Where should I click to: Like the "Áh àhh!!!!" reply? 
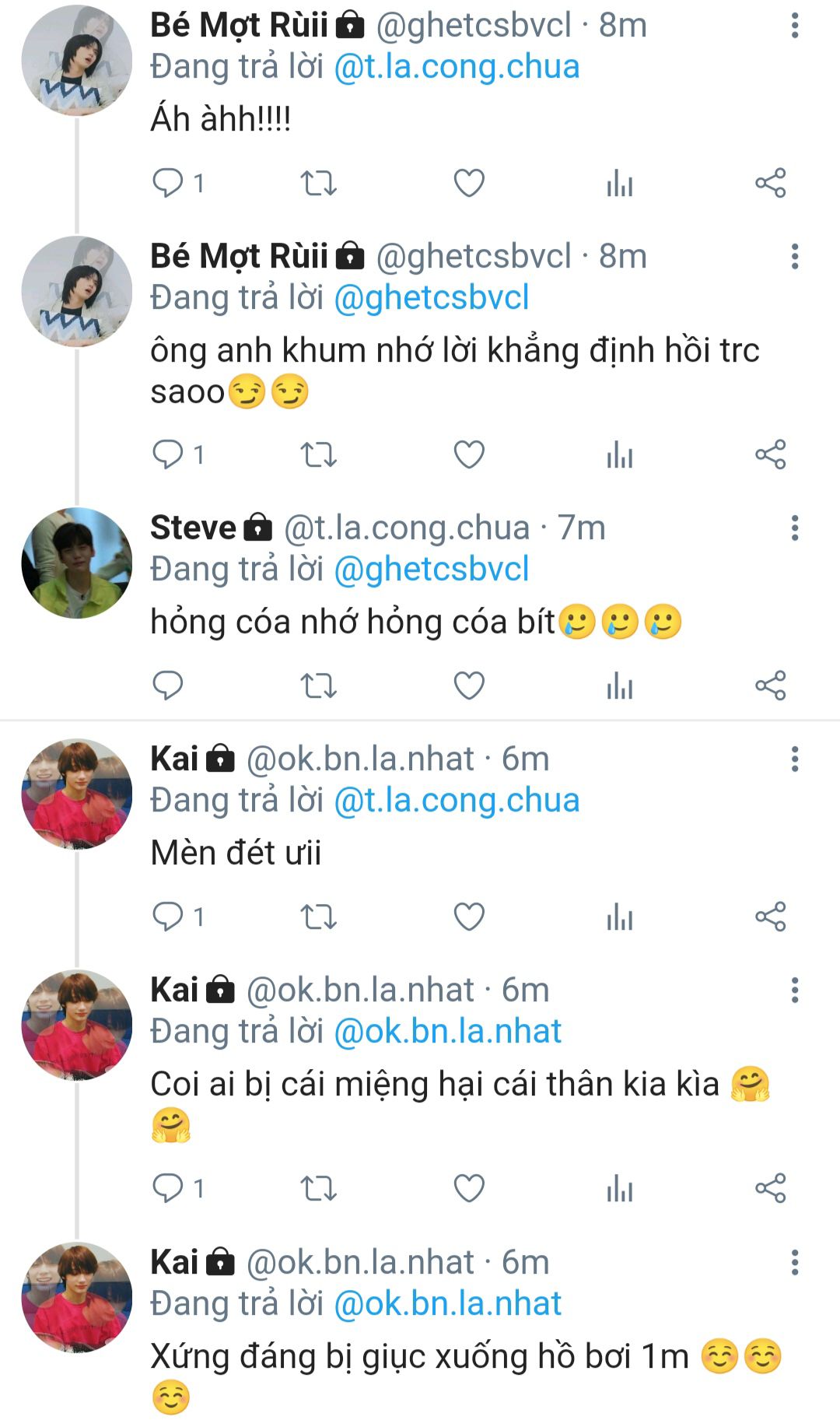(x=468, y=184)
